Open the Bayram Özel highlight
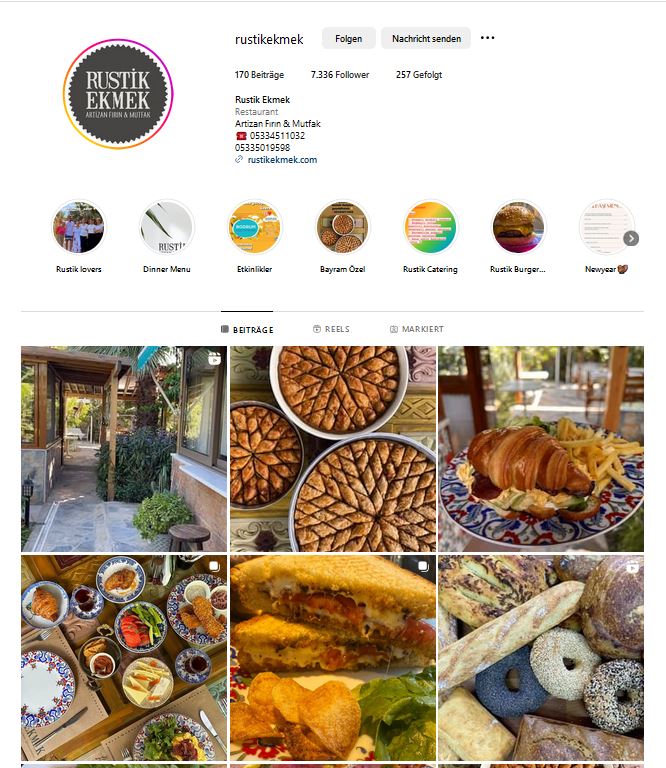This screenshot has height=768, width=666. coord(342,228)
